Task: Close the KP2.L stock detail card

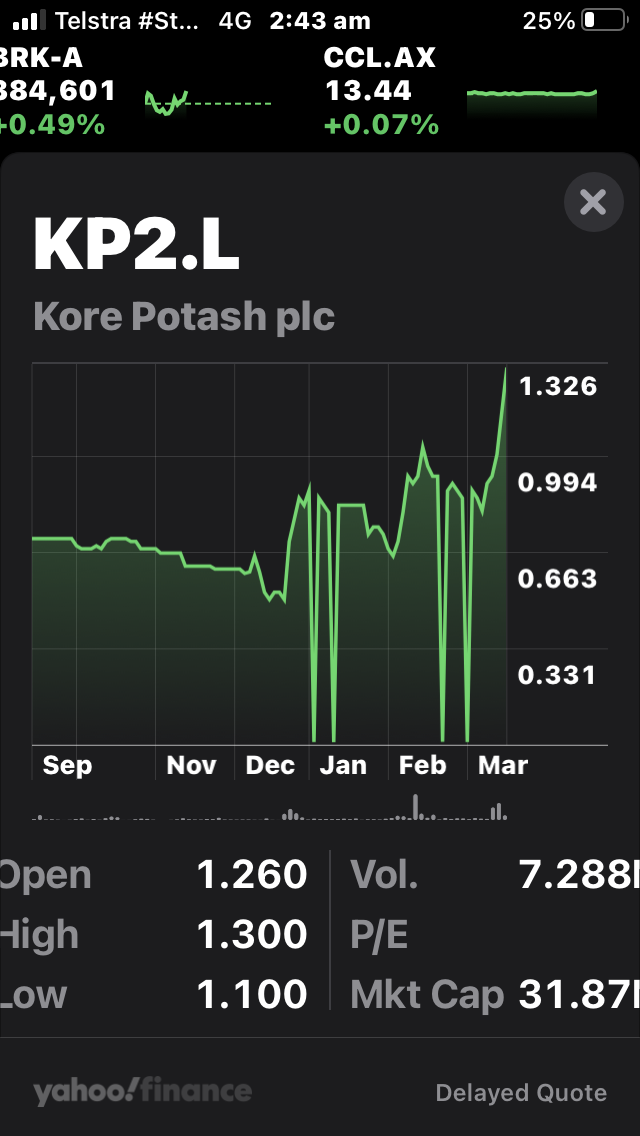Action: tap(594, 202)
